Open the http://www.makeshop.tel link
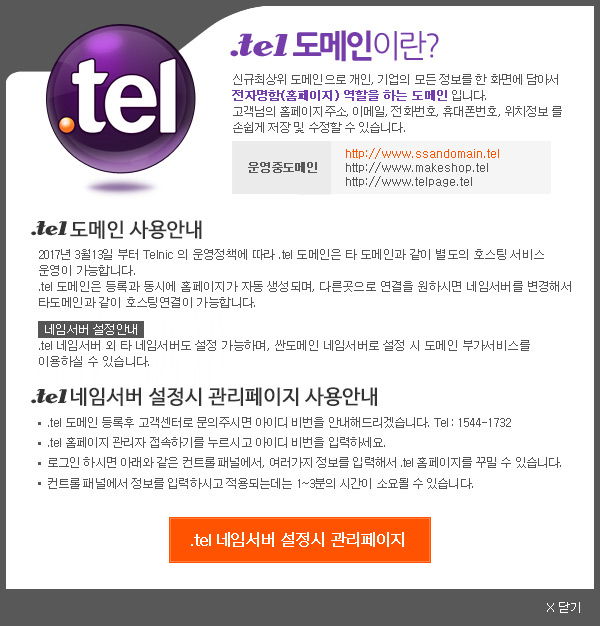Viewport: 600px width, 626px height. pos(416,168)
